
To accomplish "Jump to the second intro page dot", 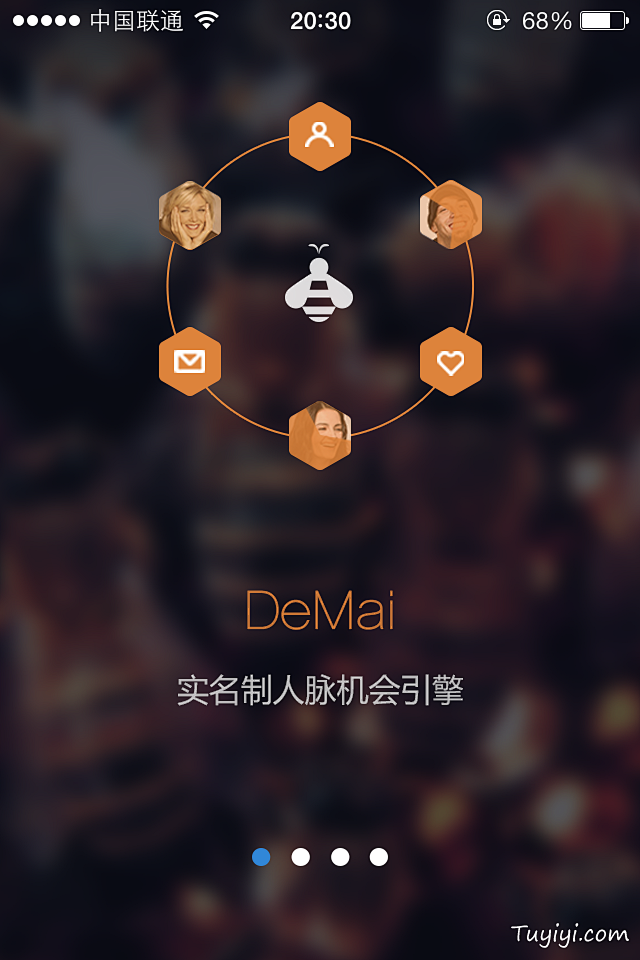I will click(x=300, y=857).
